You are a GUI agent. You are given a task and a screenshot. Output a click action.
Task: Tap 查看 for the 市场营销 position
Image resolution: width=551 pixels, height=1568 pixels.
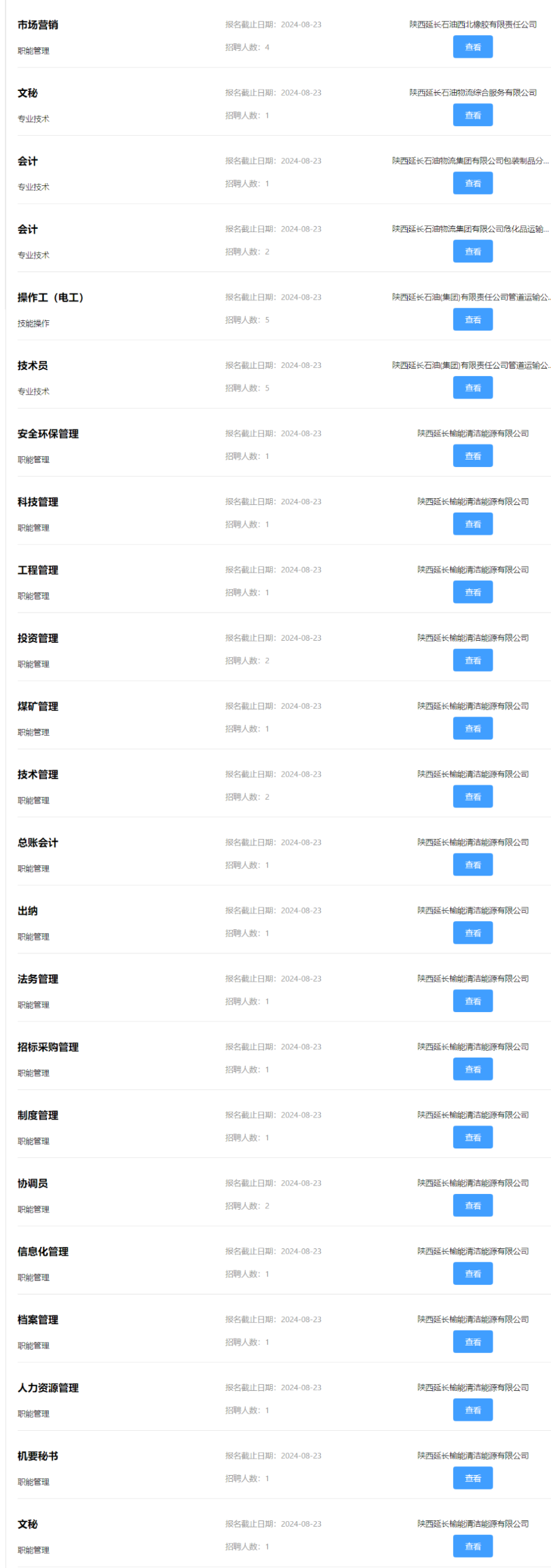(472, 47)
